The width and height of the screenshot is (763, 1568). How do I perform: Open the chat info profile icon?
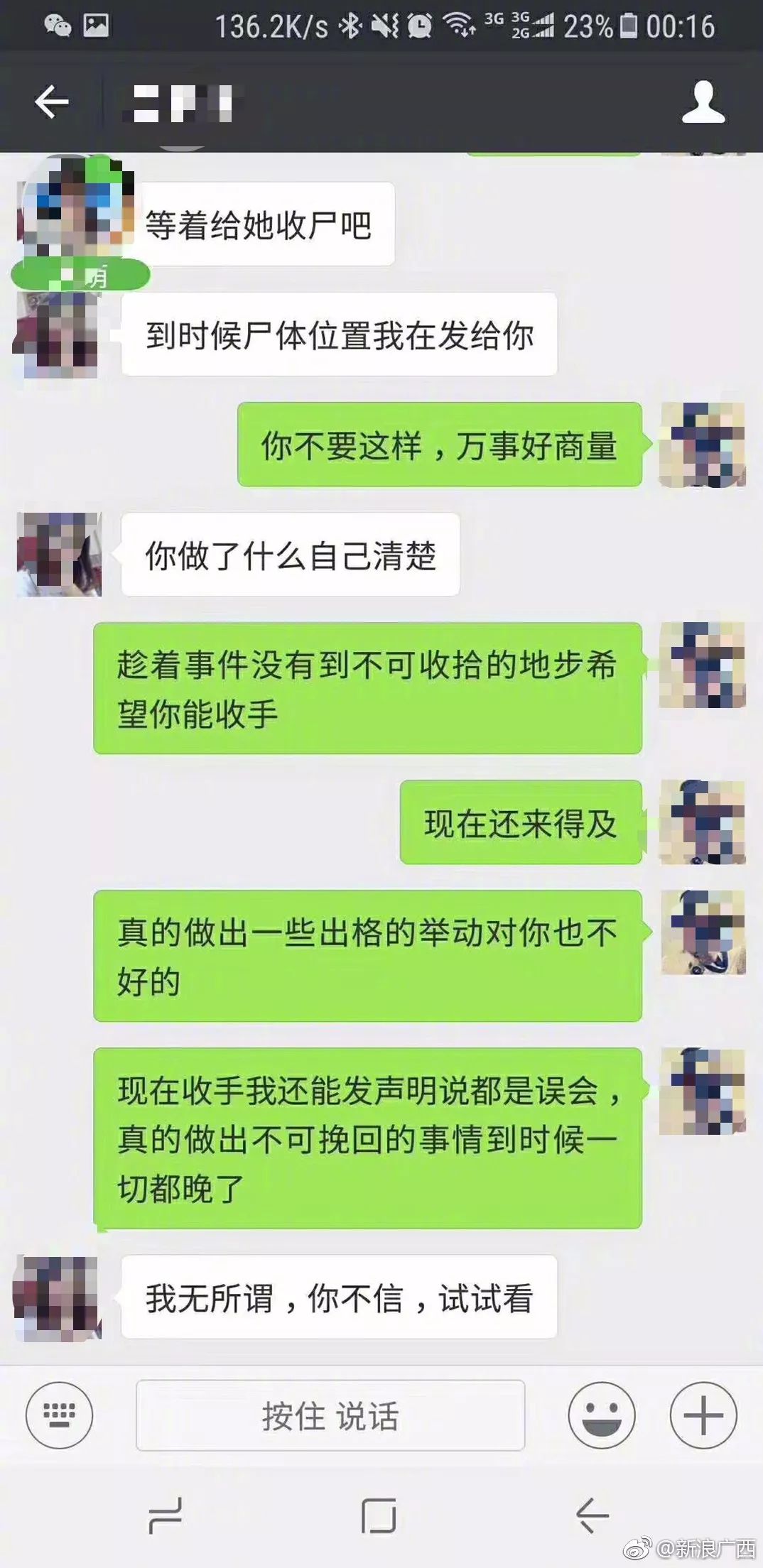click(x=703, y=102)
